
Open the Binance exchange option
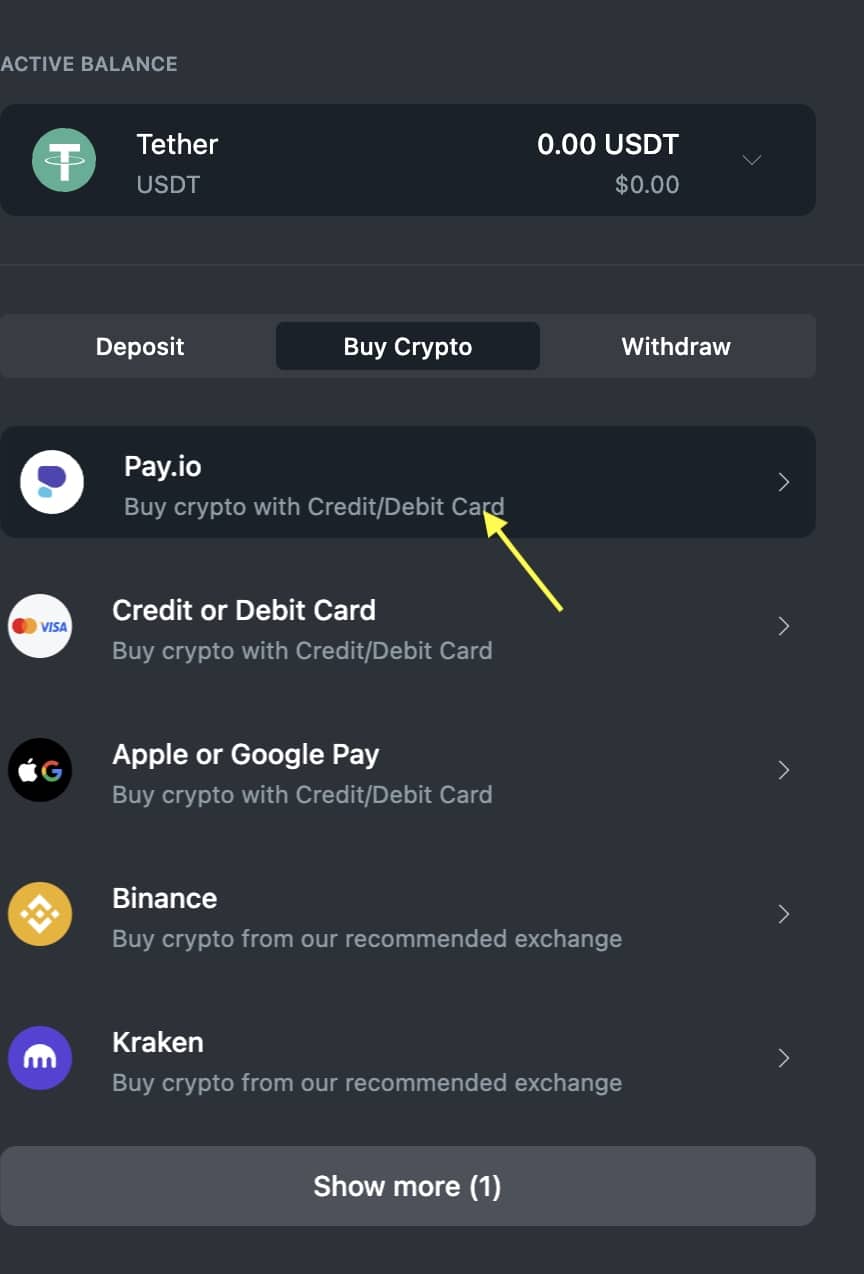tap(407, 914)
